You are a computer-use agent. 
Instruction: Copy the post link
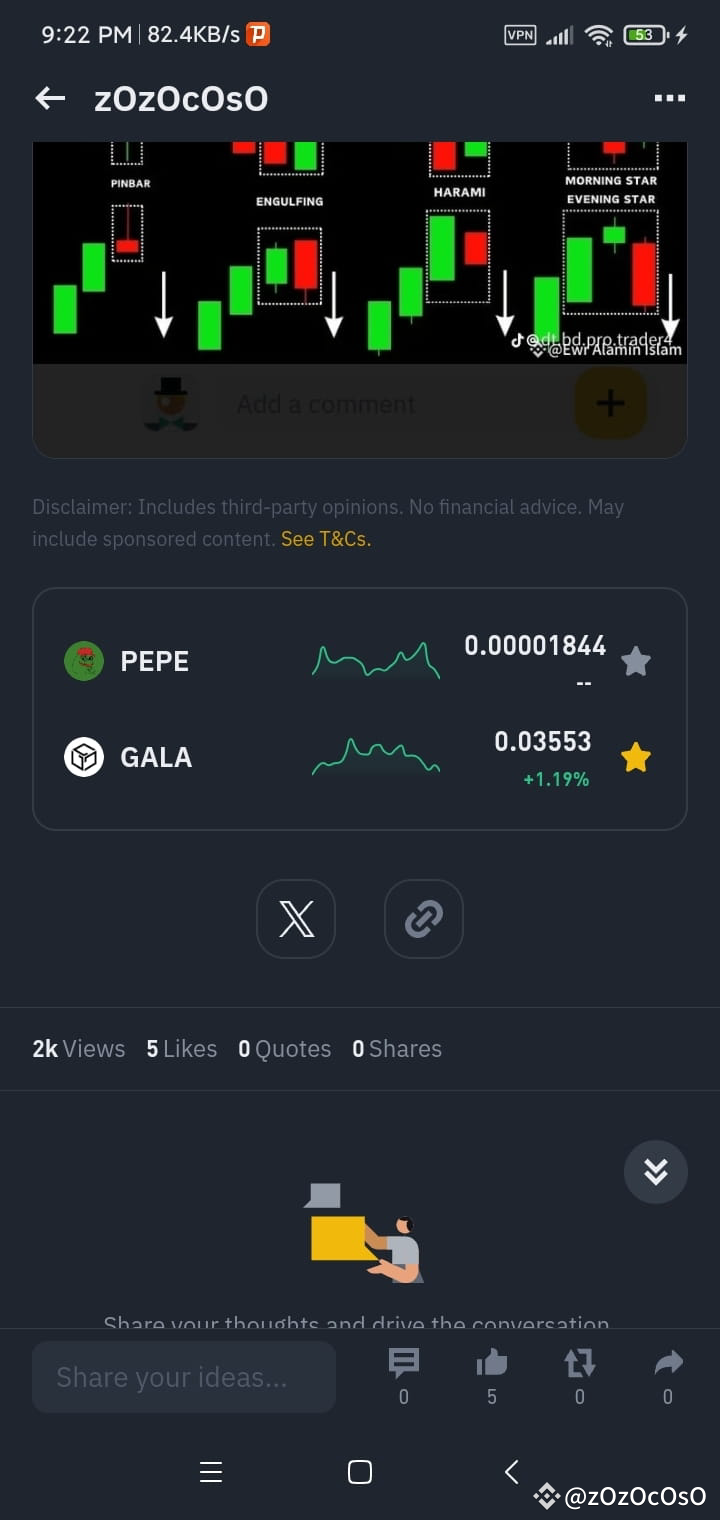click(423, 919)
